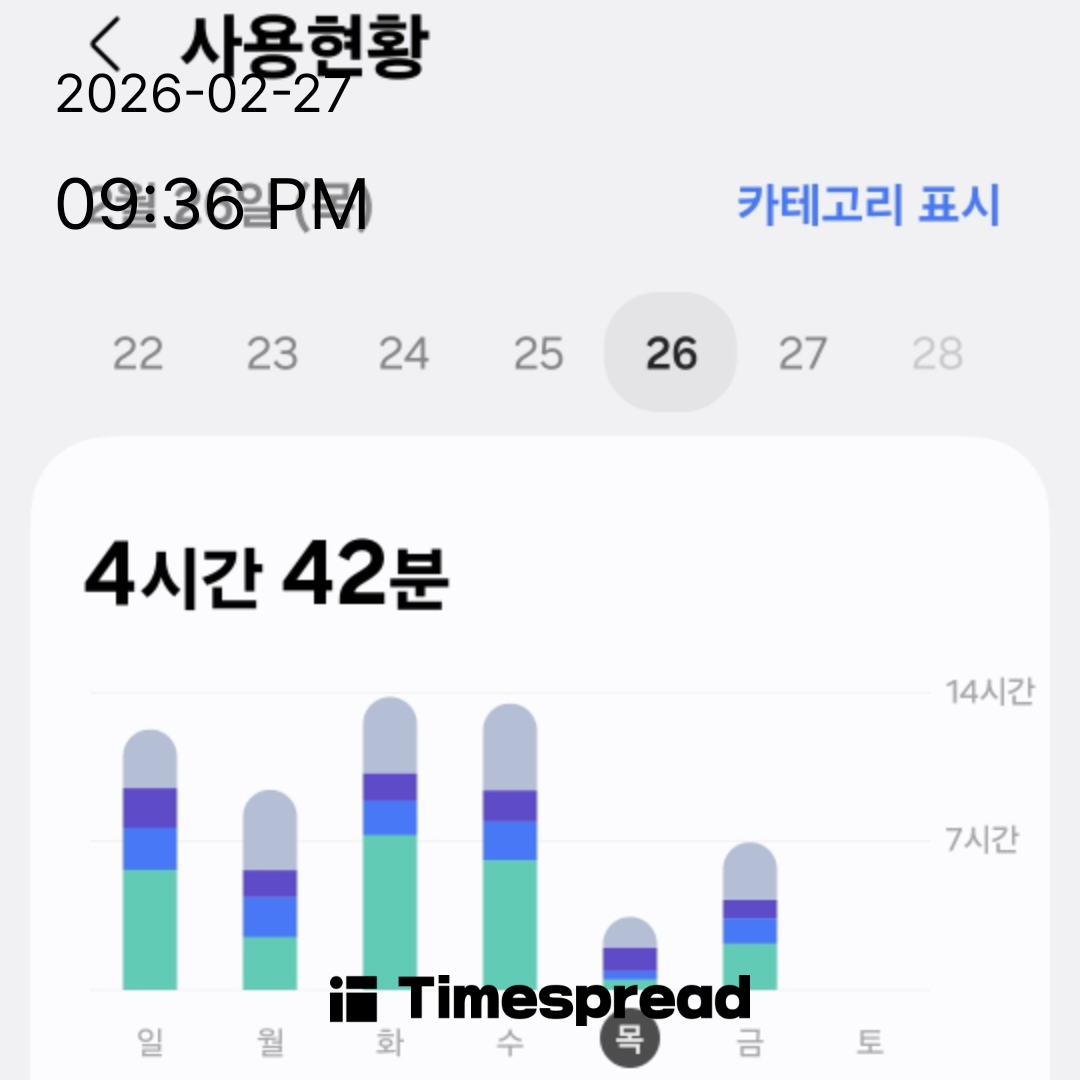Tap the 화 (Tuesday) usage bar

pos(390,845)
